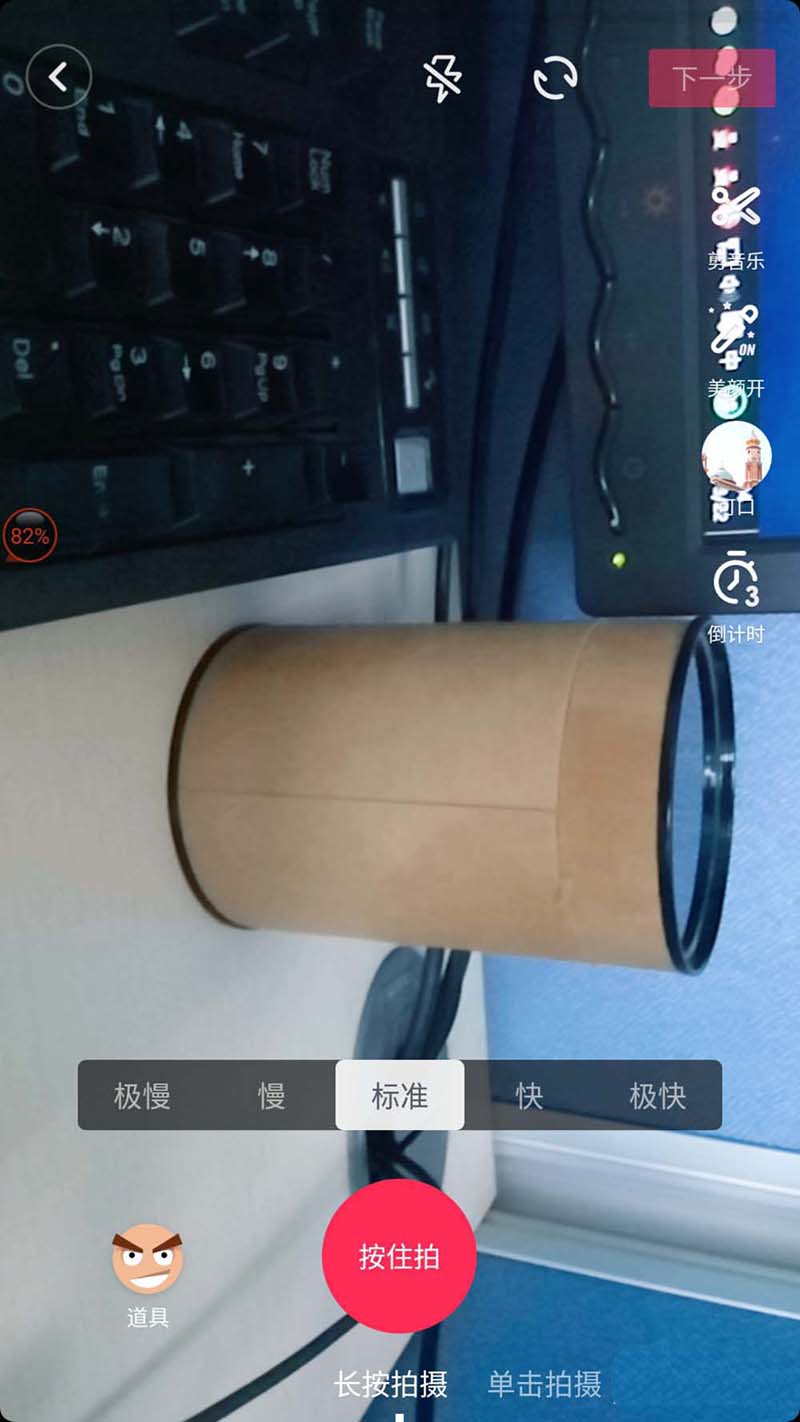
Task: Go back using the arrow icon
Action: (59, 76)
